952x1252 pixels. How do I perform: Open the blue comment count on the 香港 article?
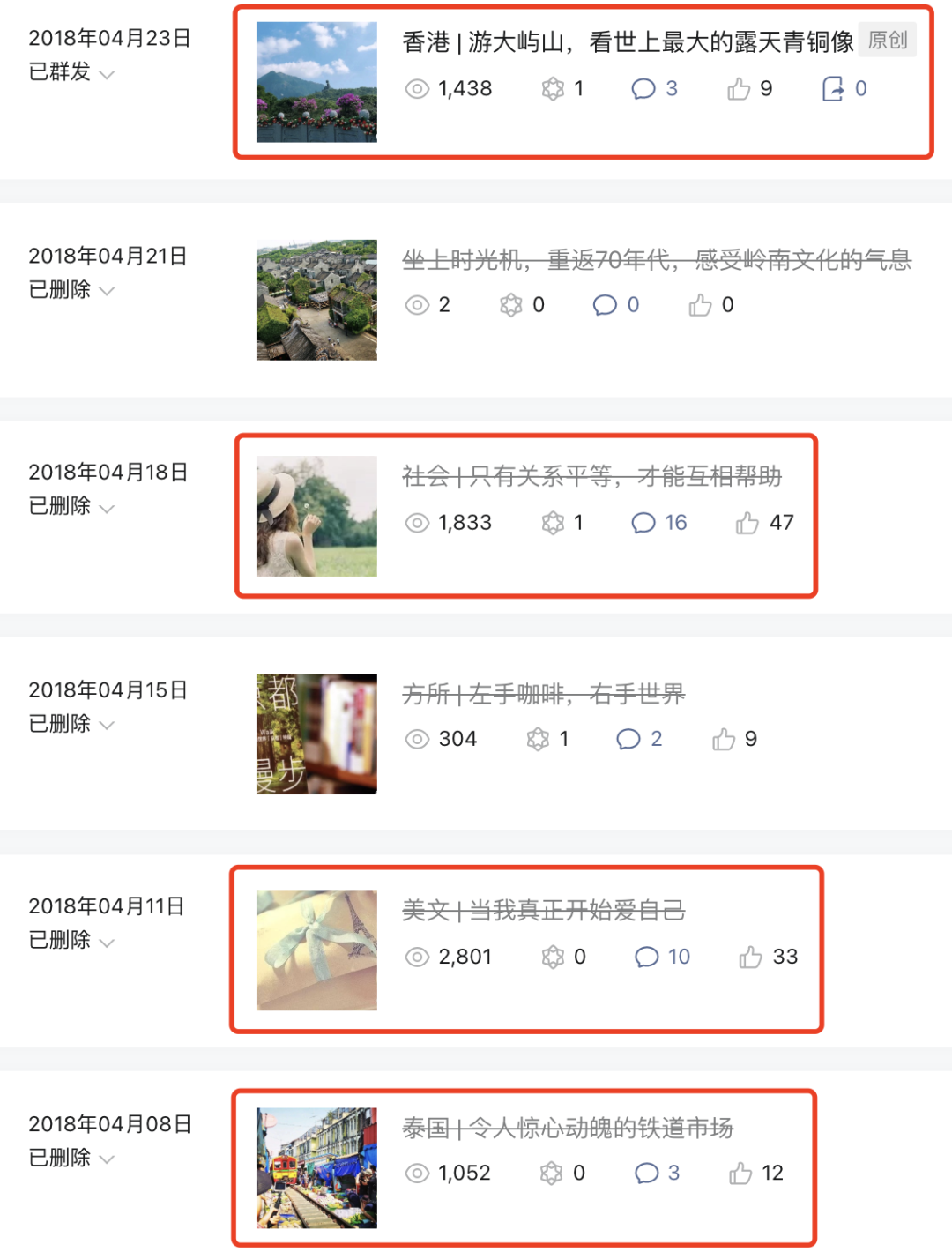[x=656, y=89]
